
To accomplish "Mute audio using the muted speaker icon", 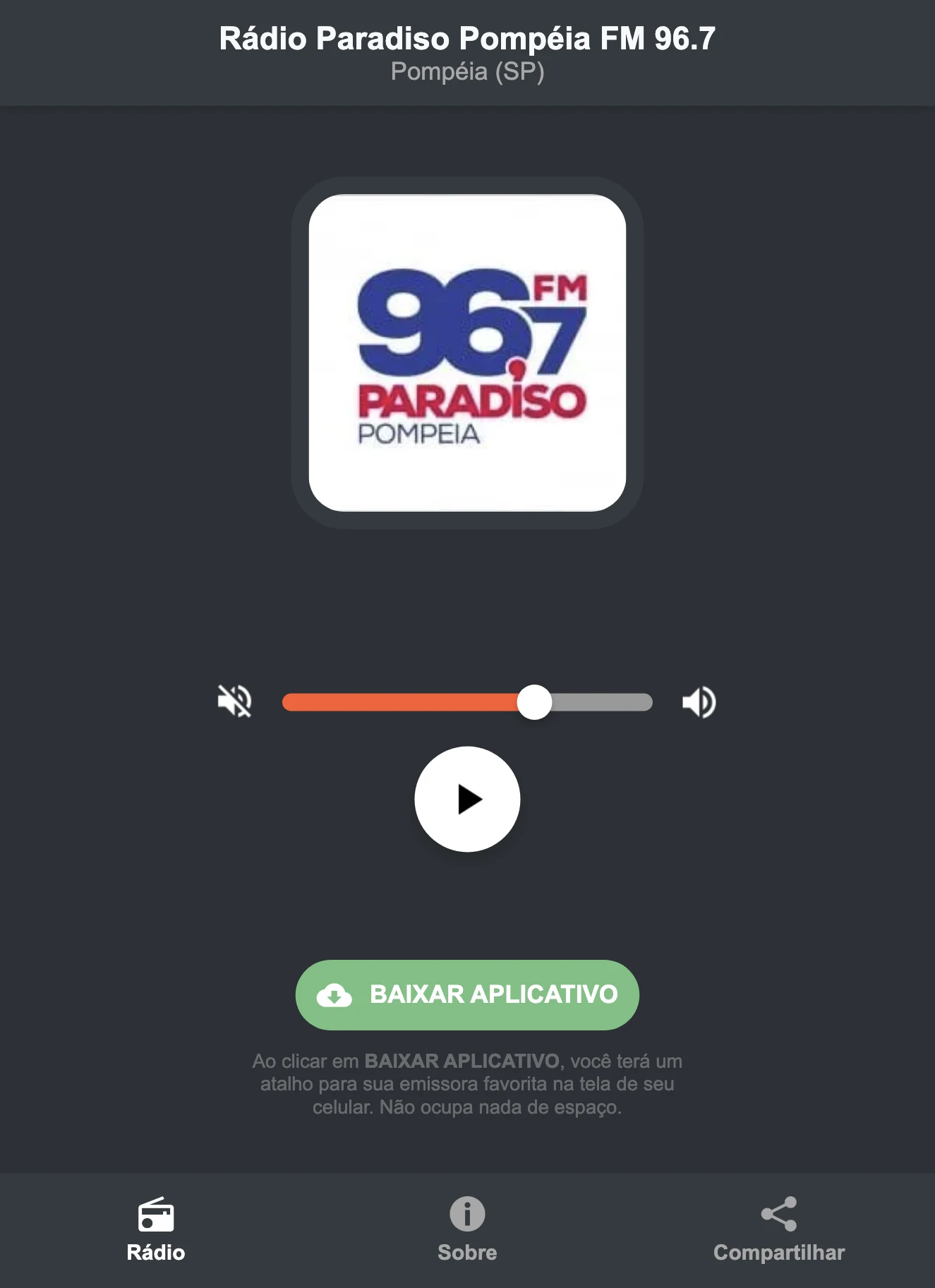I will point(236,701).
